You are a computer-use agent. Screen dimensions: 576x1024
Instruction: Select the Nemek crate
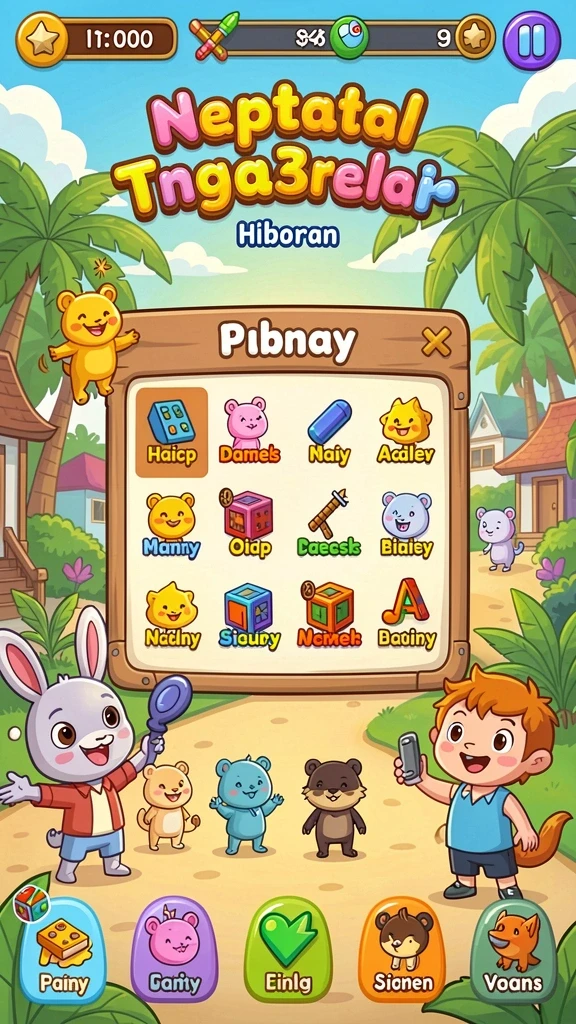pyautogui.click(x=329, y=615)
